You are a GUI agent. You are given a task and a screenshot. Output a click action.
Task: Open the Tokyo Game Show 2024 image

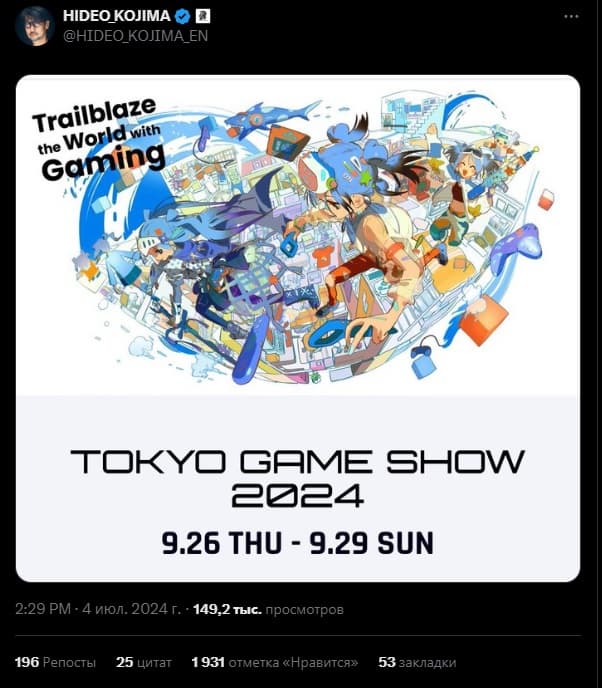pos(298,328)
